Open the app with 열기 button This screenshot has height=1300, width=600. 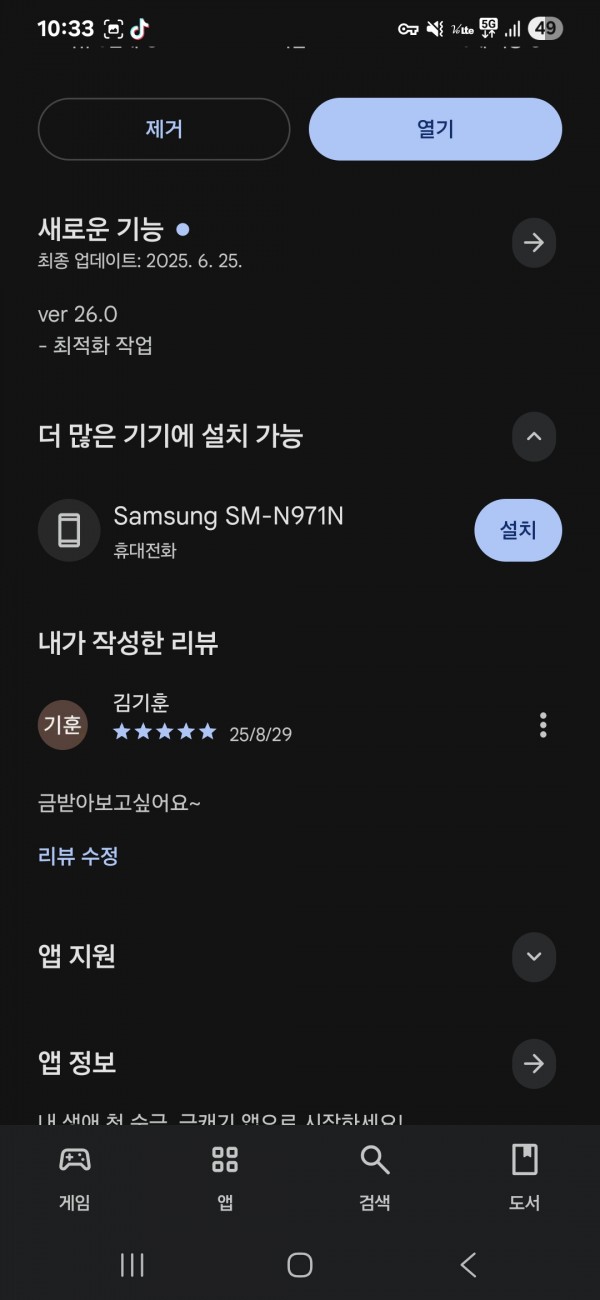pyautogui.click(x=435, y=129)
